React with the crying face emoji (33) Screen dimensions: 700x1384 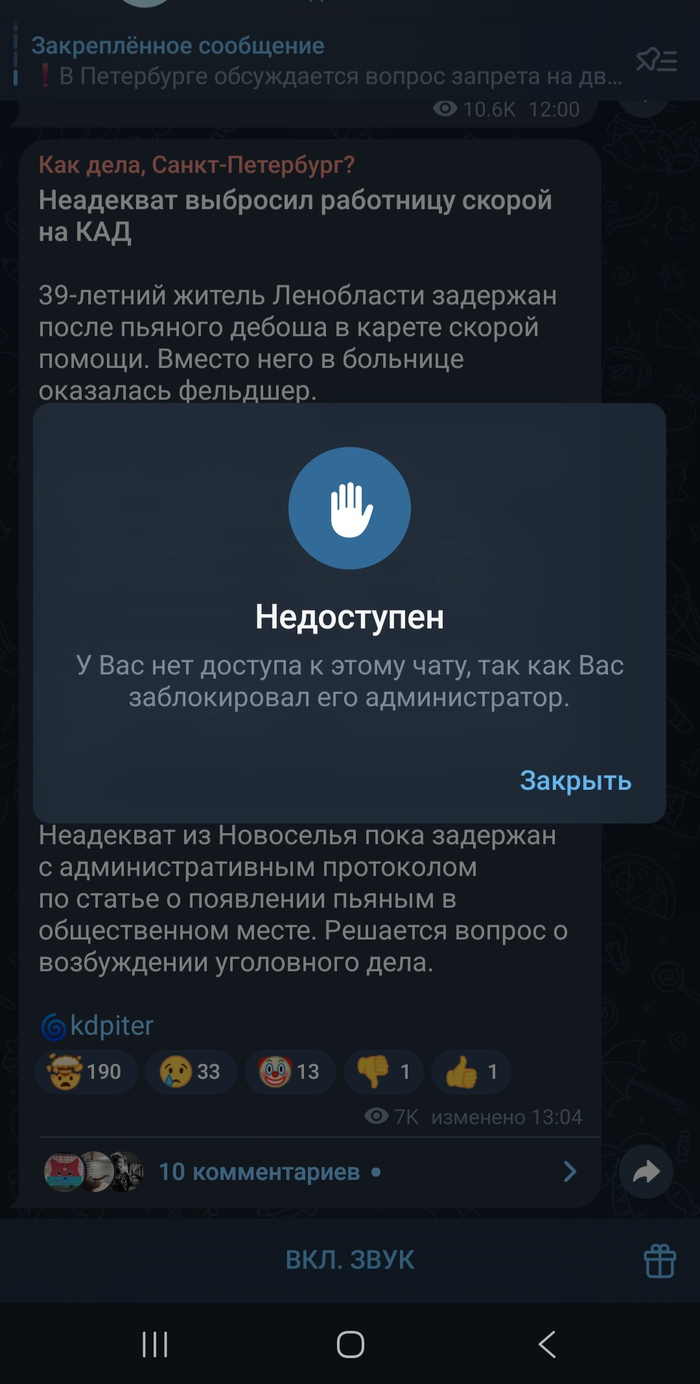tap(190, 1072)
